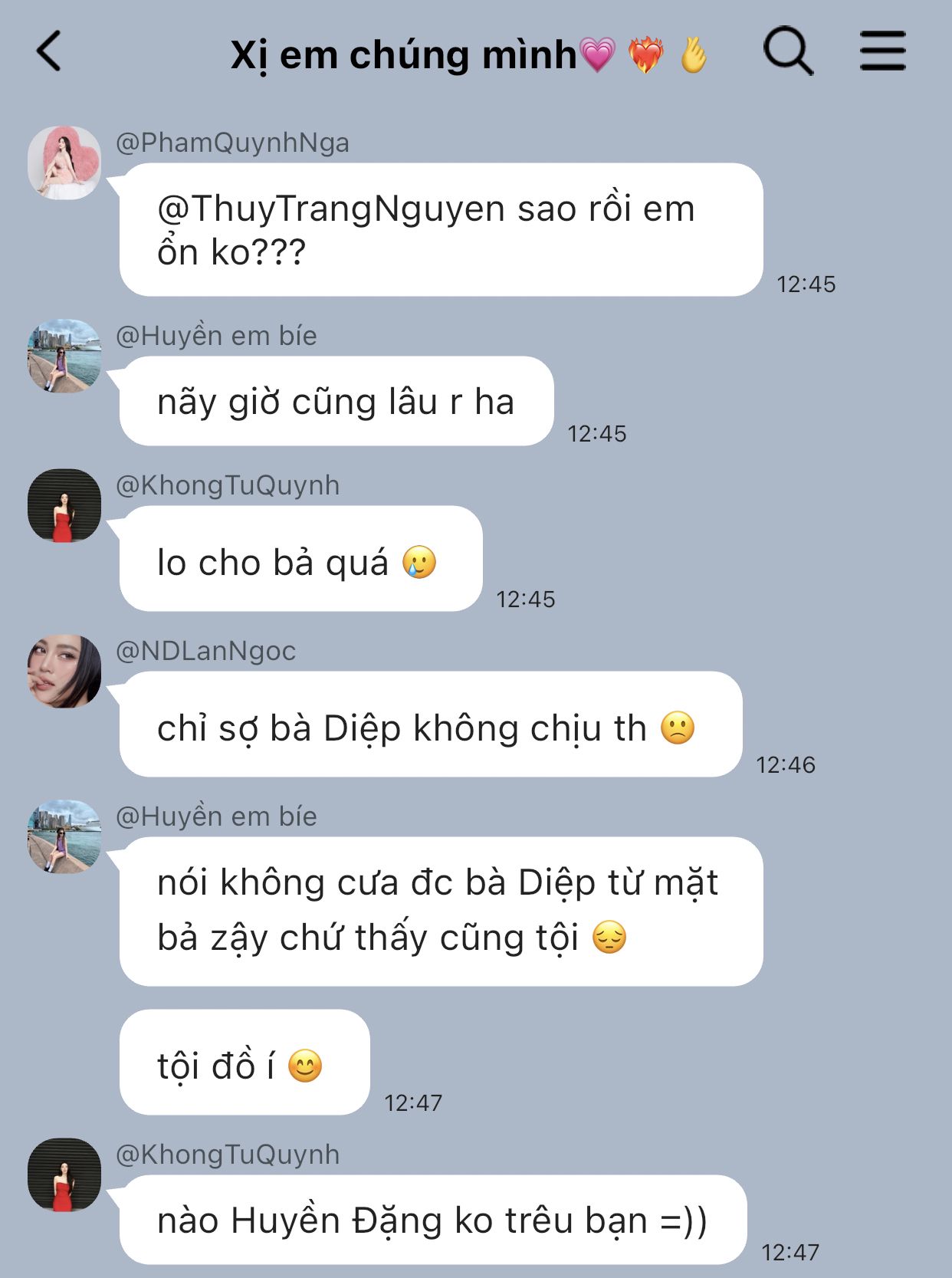View PhamQuynhNga's profile picture
Viewport: 952px width, 1278px height.
64,163
